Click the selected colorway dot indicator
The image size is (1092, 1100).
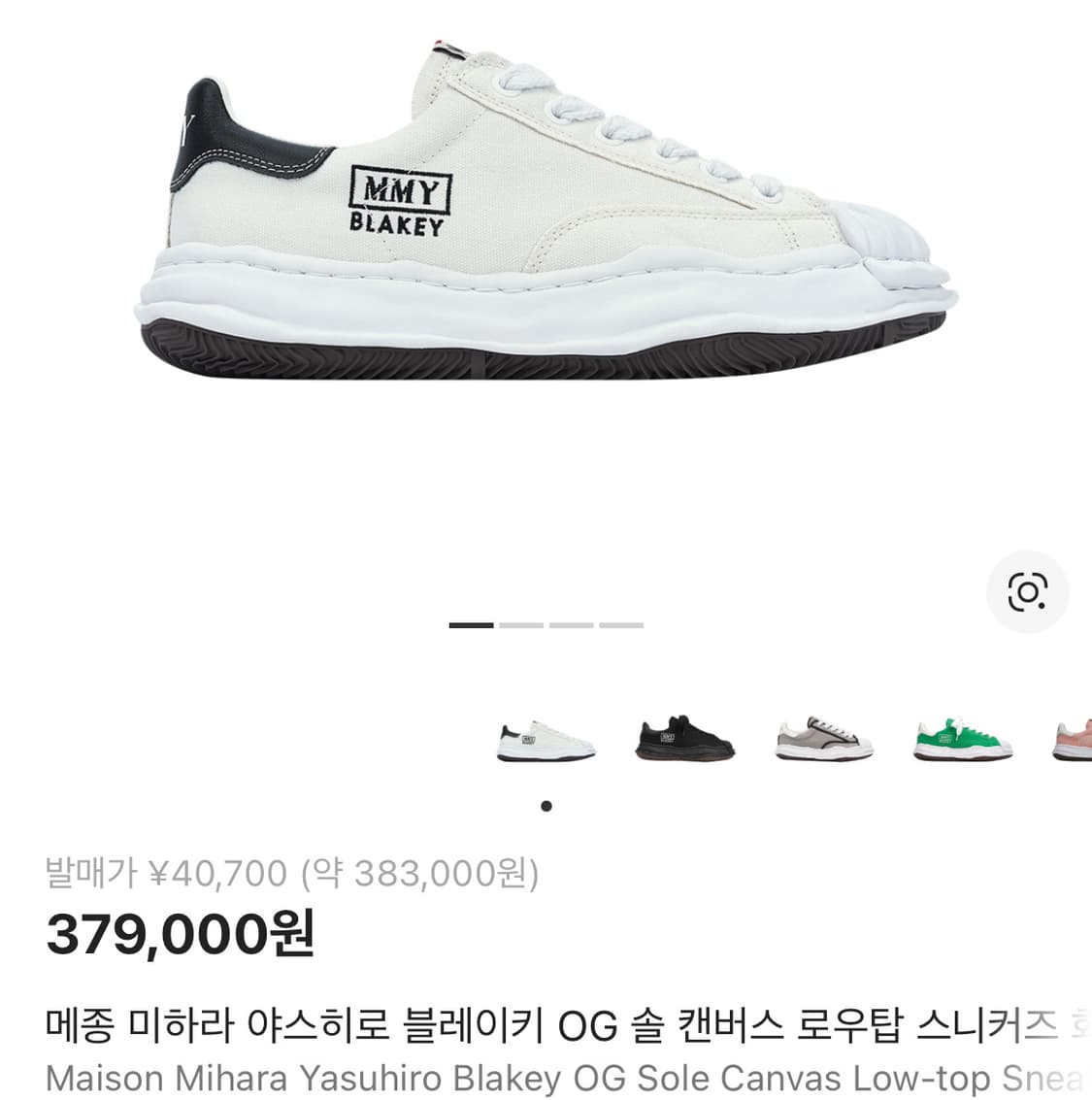point(546,805)
